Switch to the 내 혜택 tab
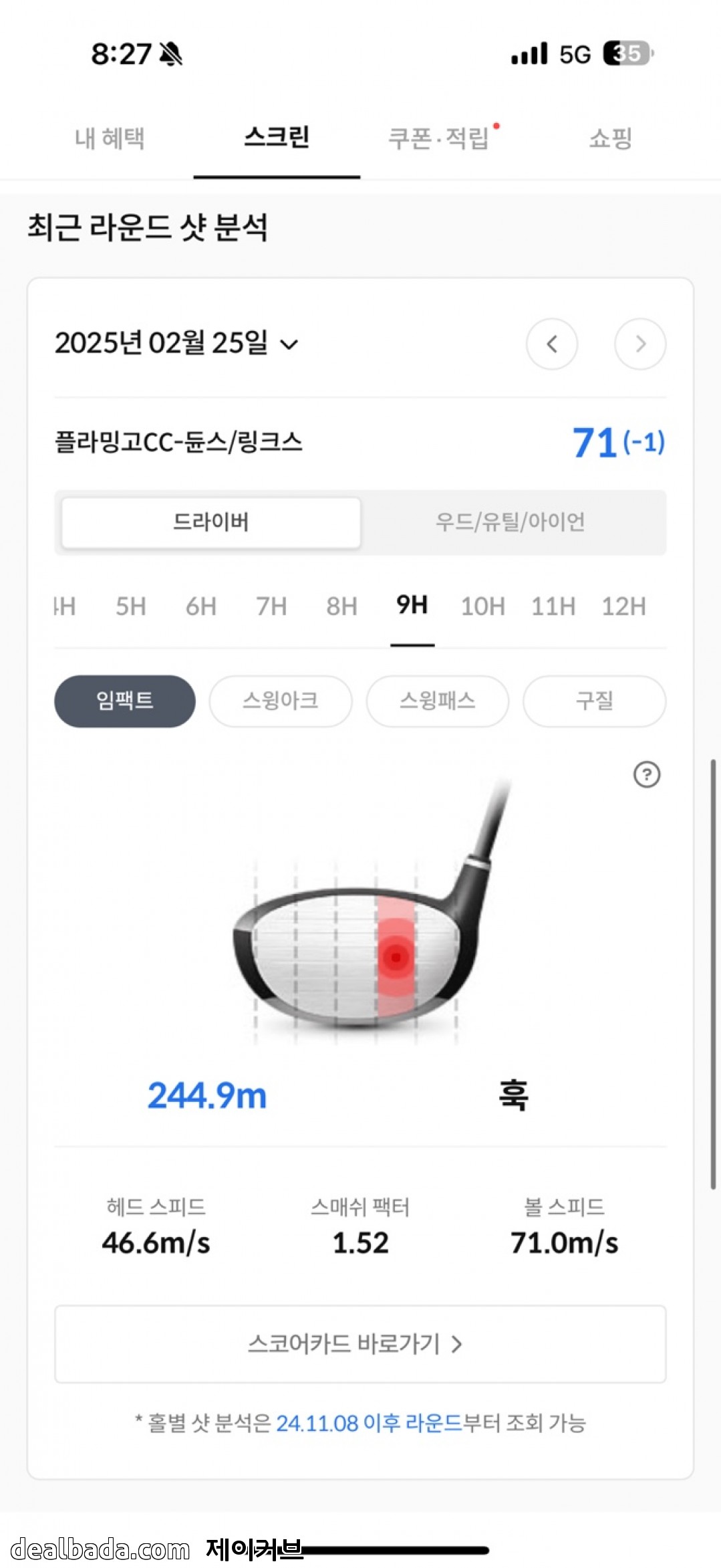Screen dimensions: 721x1568 pos(110,138)
